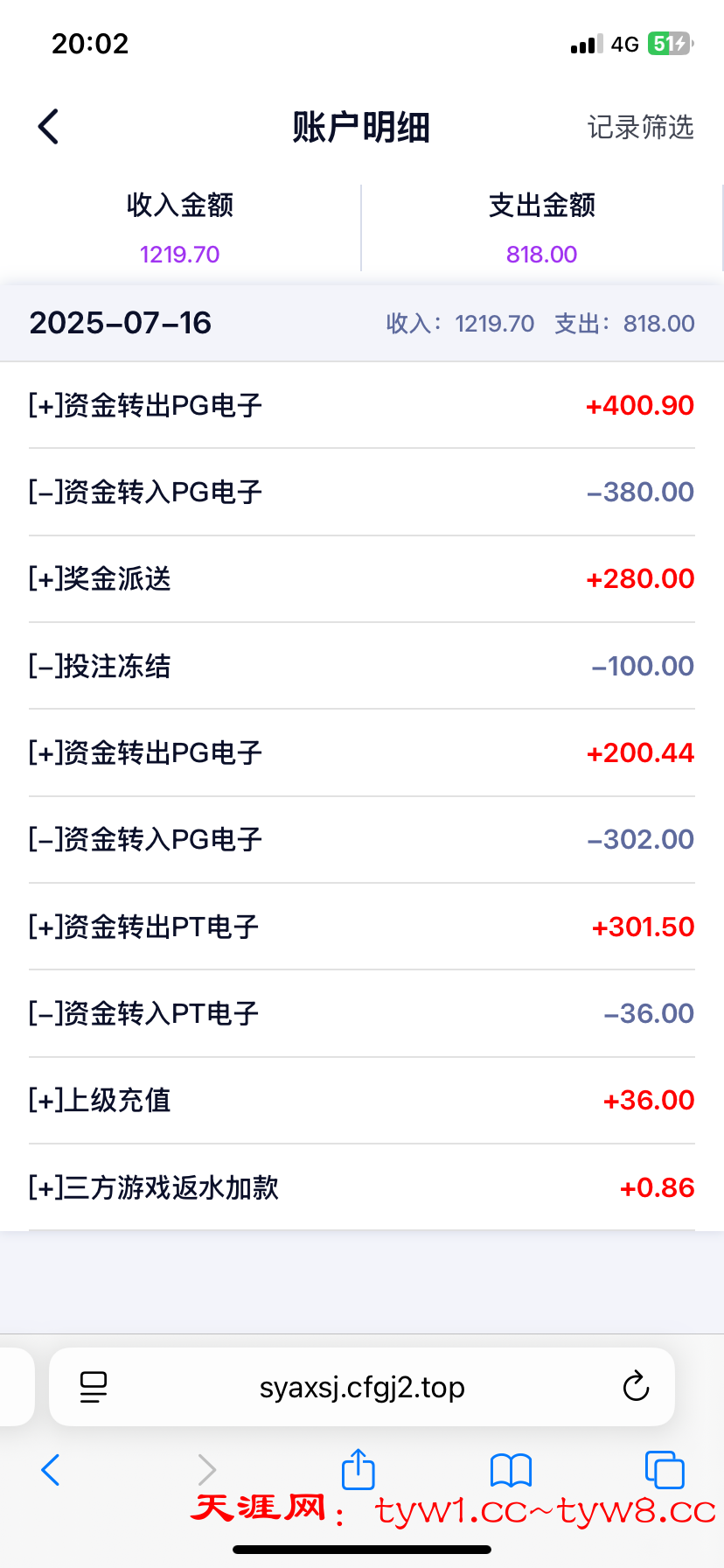Screen dimensions: 724x1568
Task: Open Safari bookmarks
Action: tap(511, 1470)
